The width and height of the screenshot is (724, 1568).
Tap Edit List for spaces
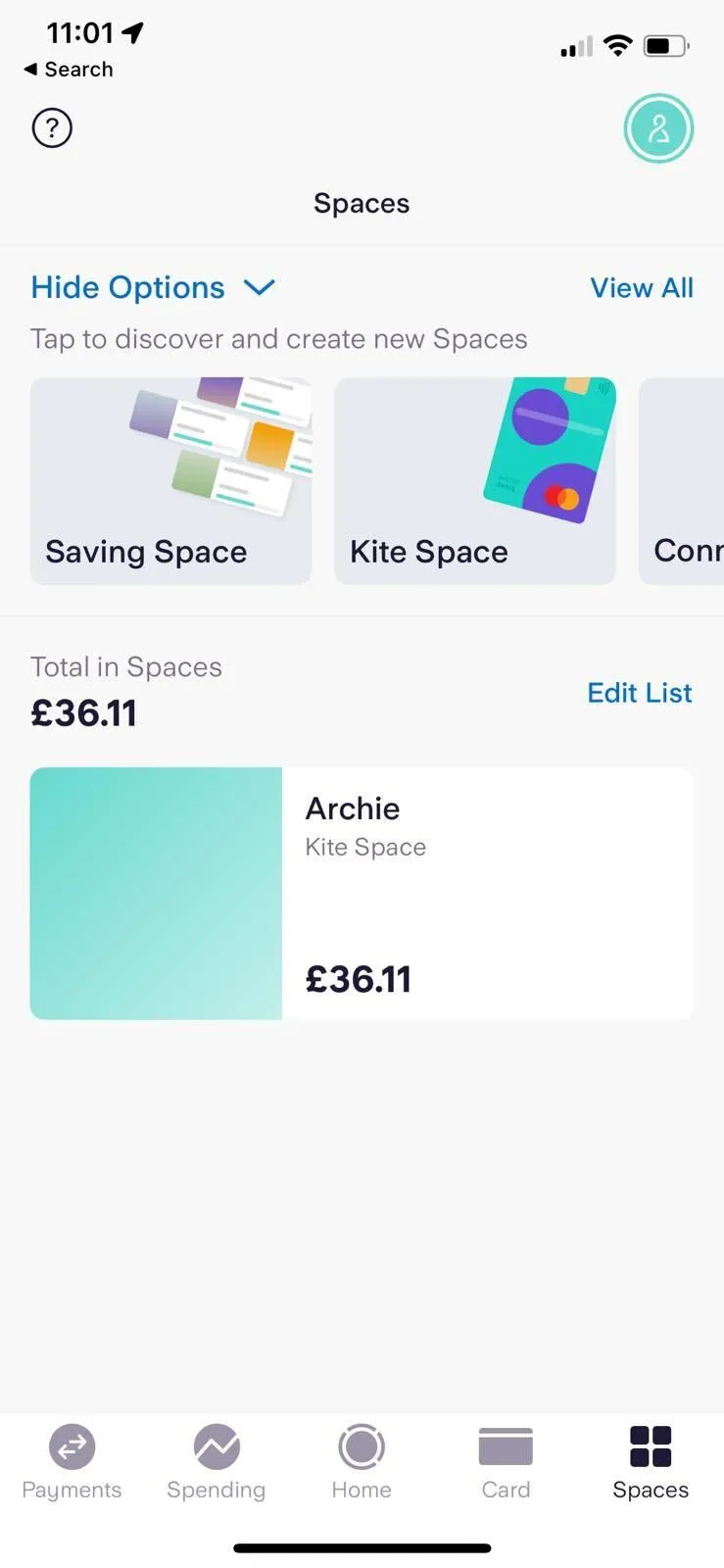point(639,693)
